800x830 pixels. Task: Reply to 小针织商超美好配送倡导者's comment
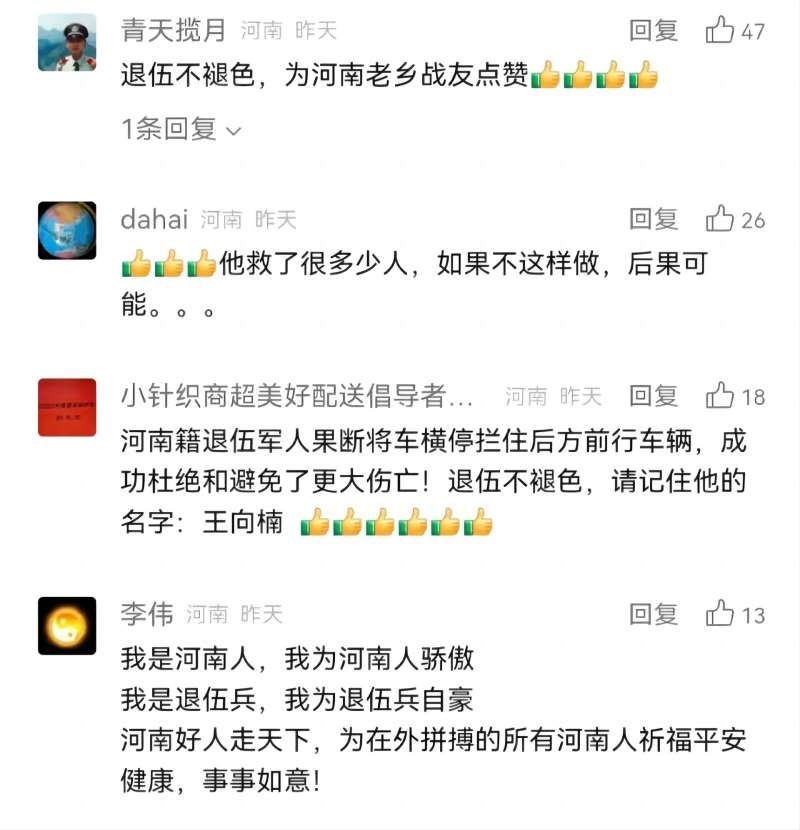click(653, 396)
